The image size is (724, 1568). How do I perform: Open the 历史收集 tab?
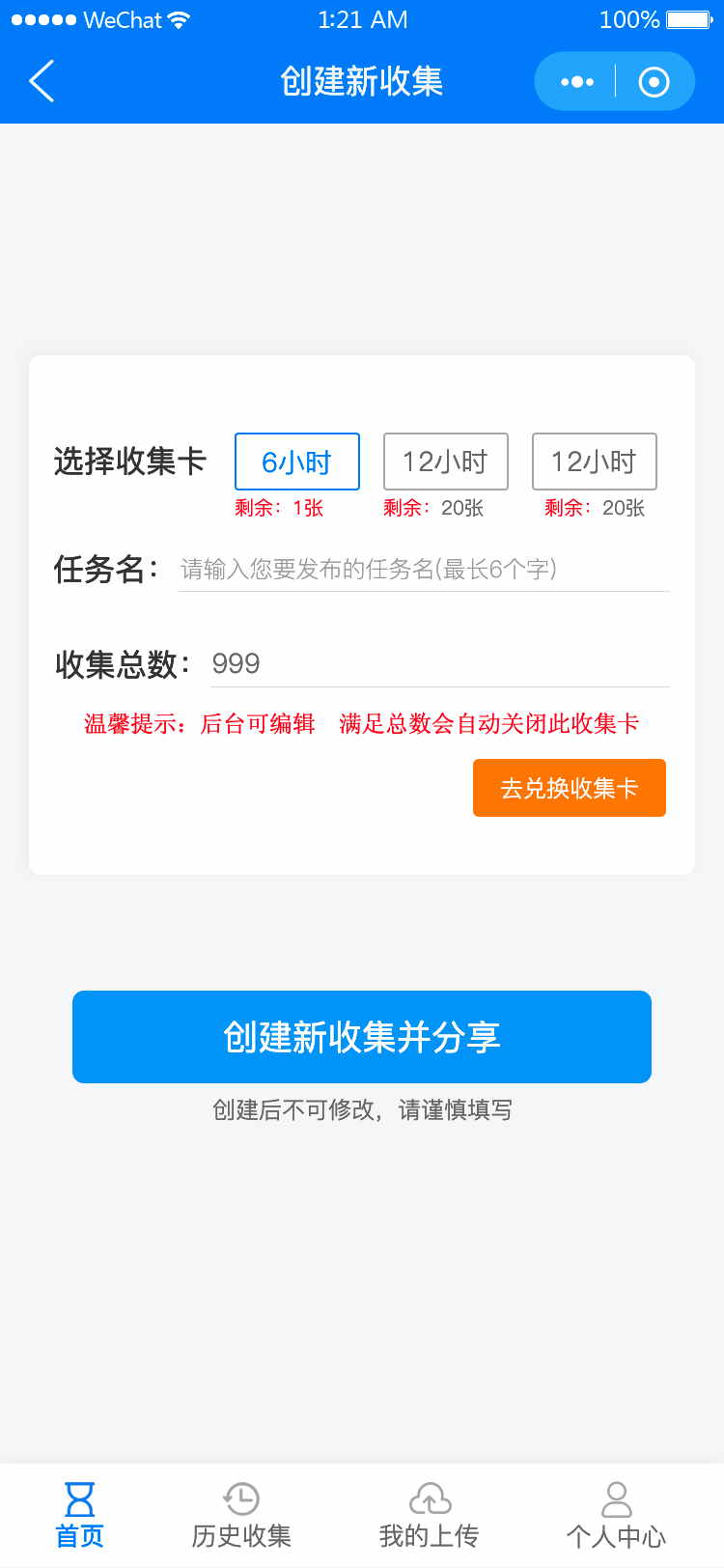(241, 1515)
